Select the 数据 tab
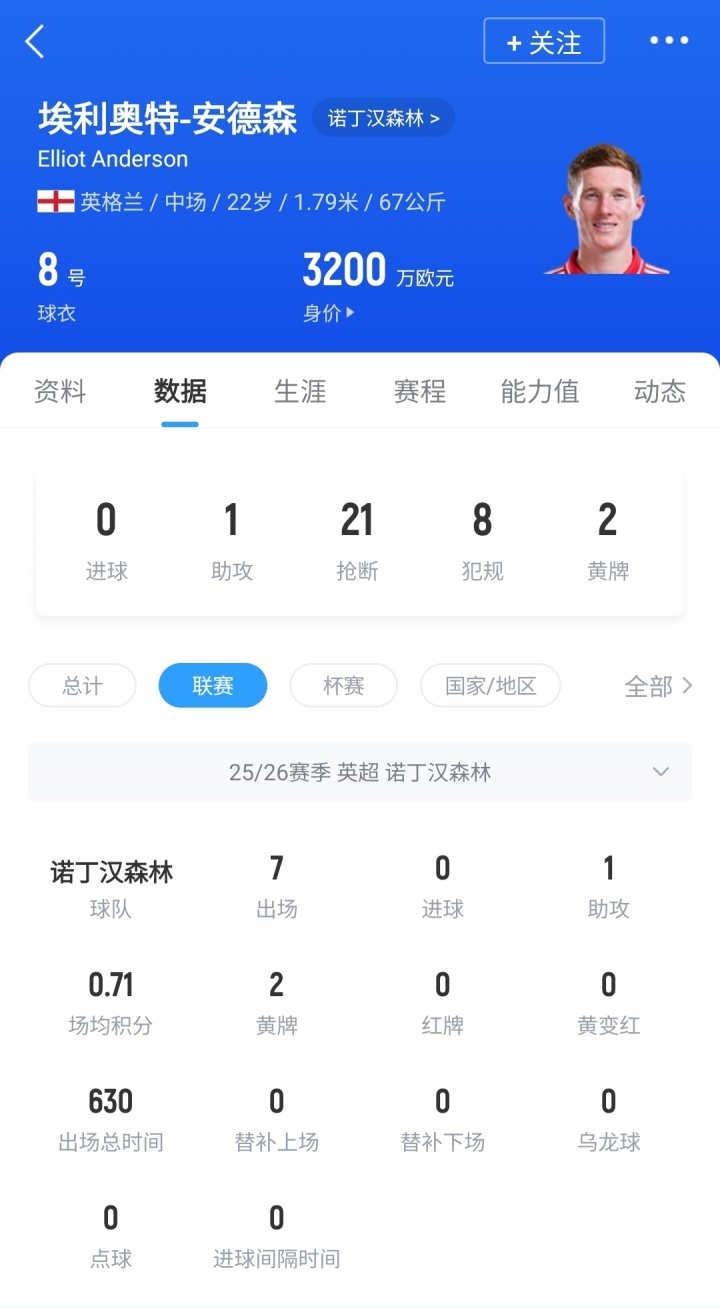720x1308 pixels. pyautogui.click(x=180, y=391)
